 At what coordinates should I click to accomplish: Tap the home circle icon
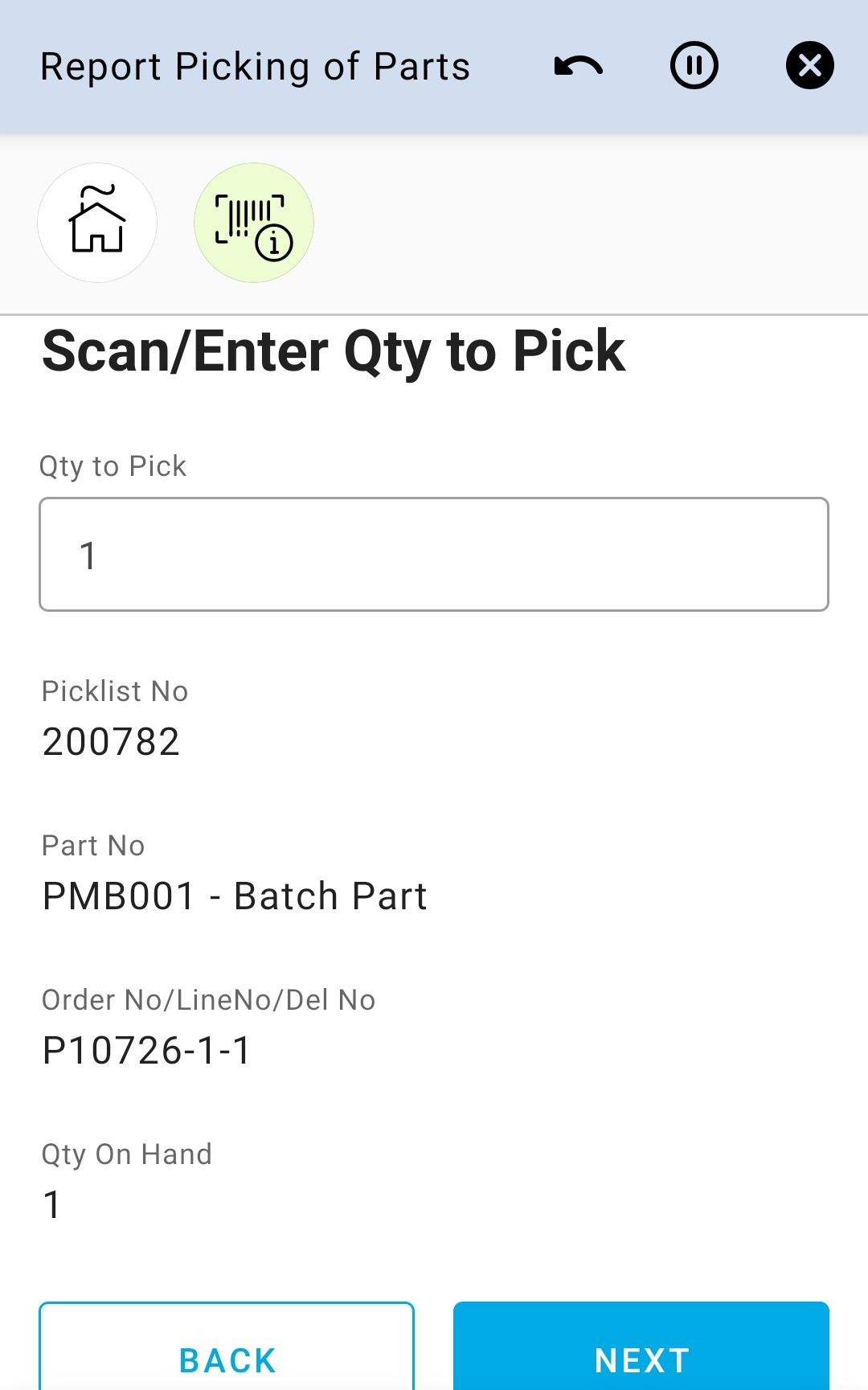coord(96,223)
